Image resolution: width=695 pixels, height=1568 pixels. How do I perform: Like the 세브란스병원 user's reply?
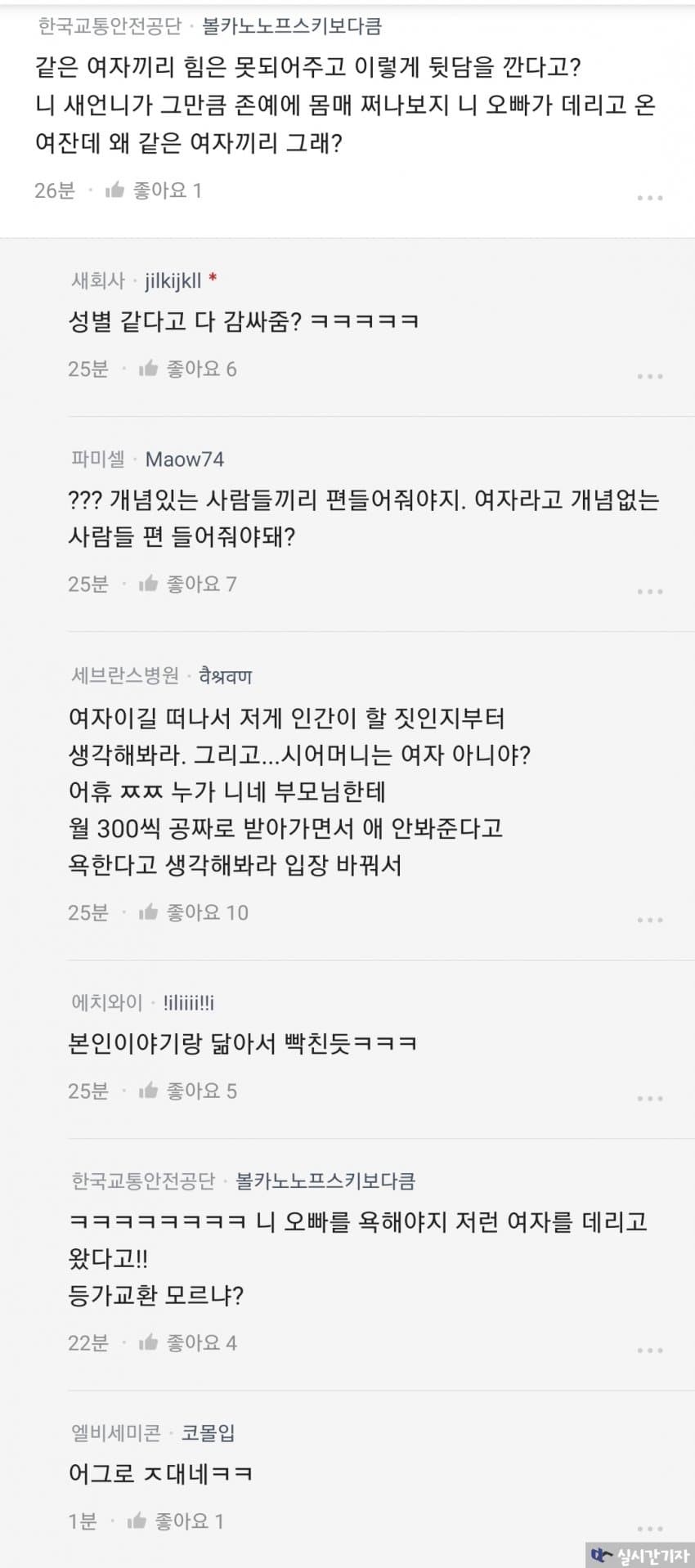[149, 912]
